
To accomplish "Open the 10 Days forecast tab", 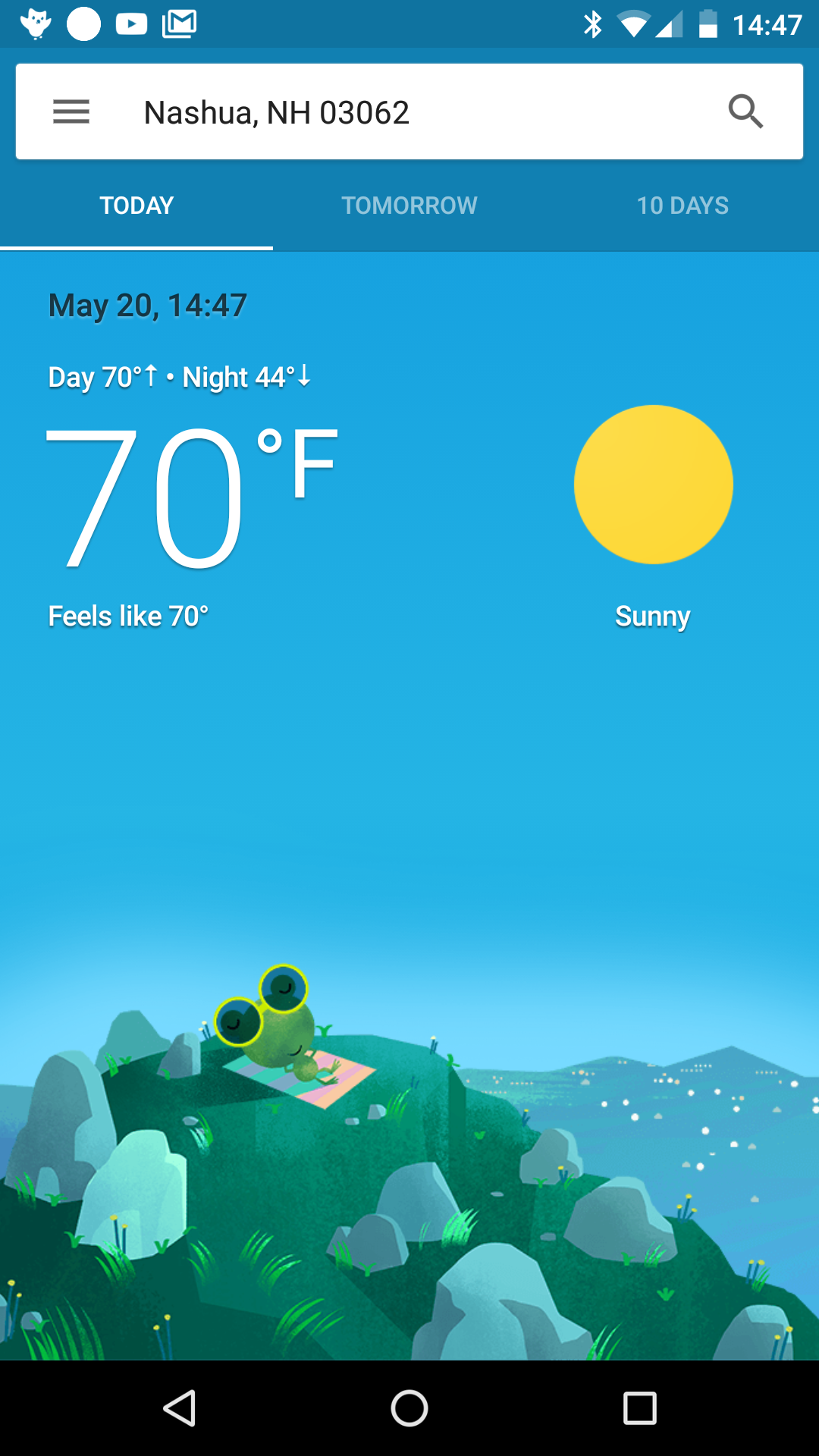I will [x=682, y=206].
